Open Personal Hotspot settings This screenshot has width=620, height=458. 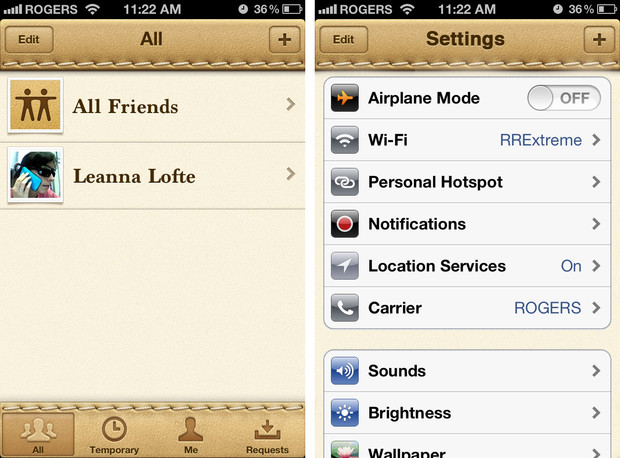(x=467, y=182)
